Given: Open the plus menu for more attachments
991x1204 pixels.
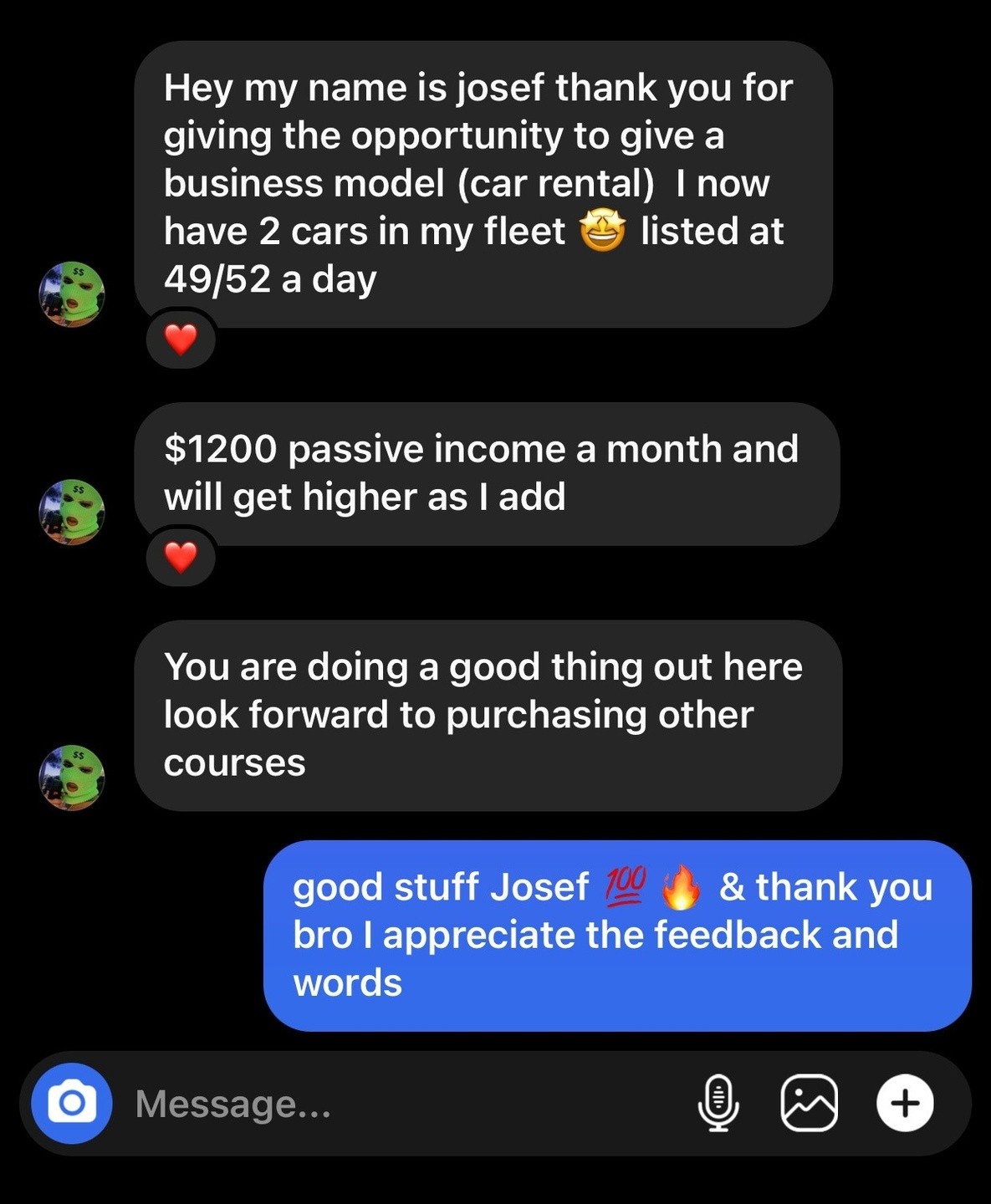Looking at the screenshot, I should pos(905,1104).
